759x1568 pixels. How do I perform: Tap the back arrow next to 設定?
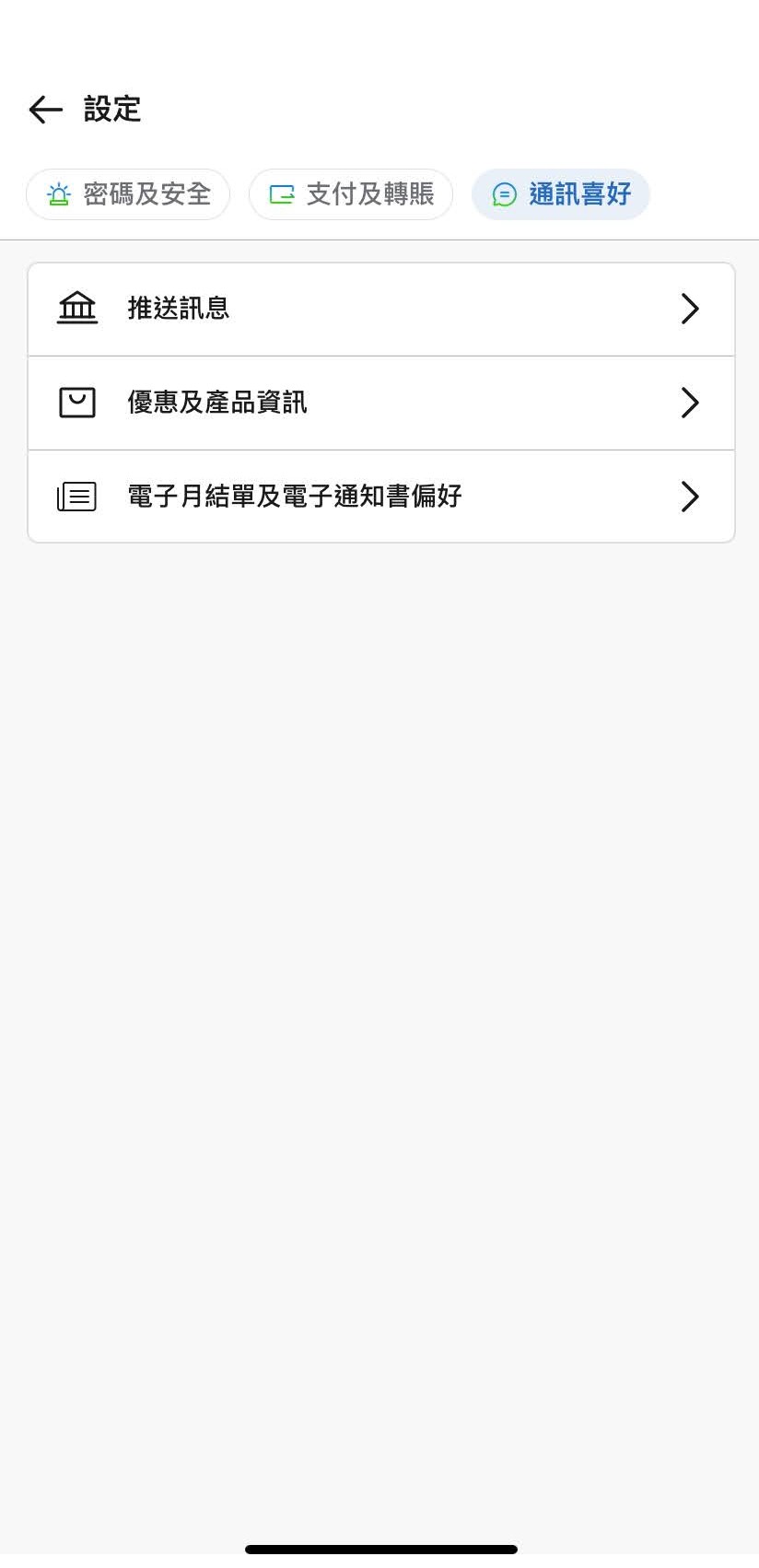44,110
